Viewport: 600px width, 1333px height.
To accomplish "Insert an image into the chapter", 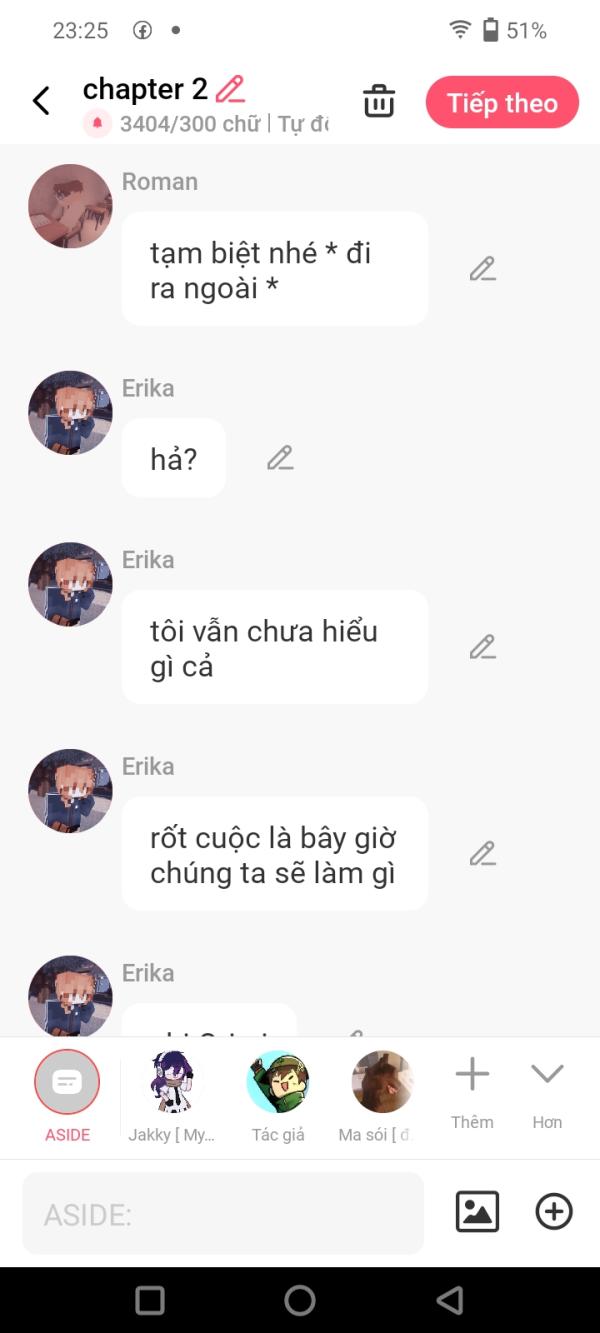I will (x=477, y=1212).
